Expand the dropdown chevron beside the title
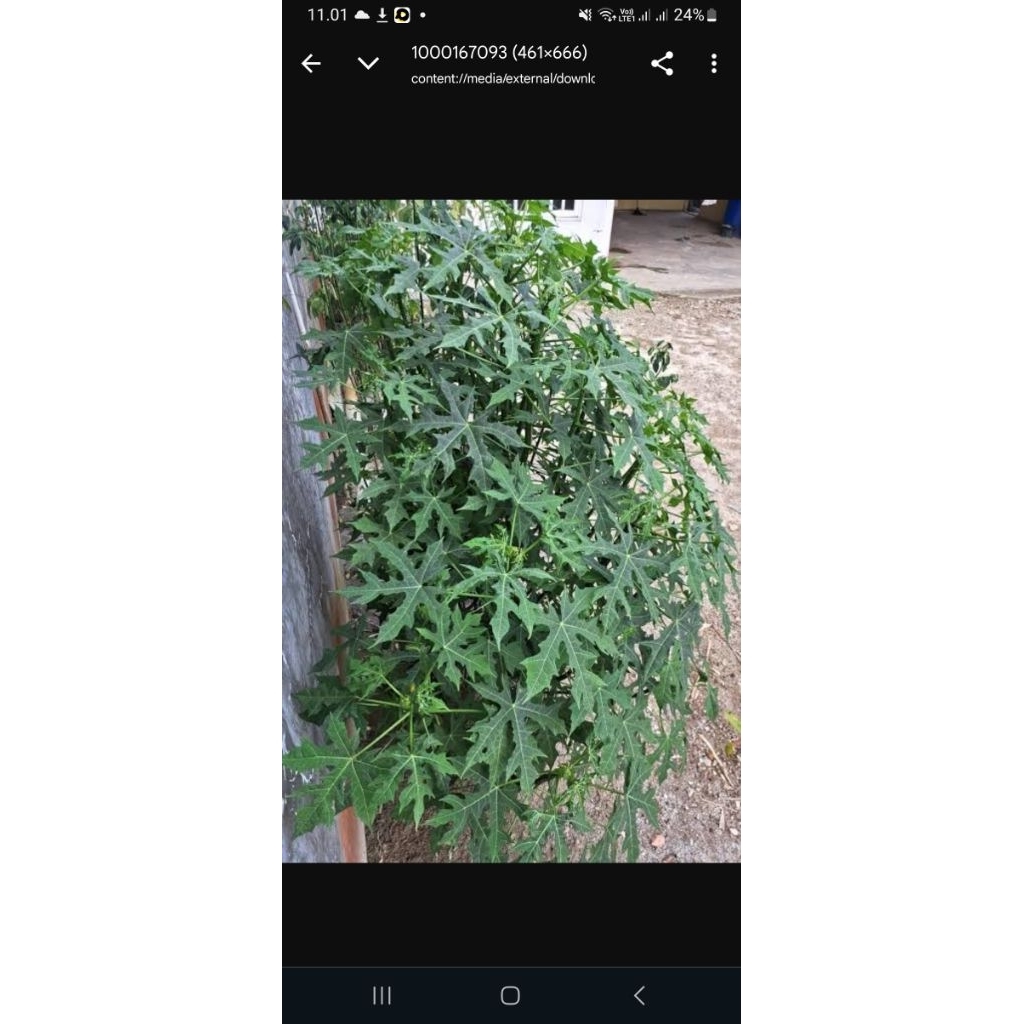The width and height of the screenshot is (1024, 1024). tap(368, 64)
